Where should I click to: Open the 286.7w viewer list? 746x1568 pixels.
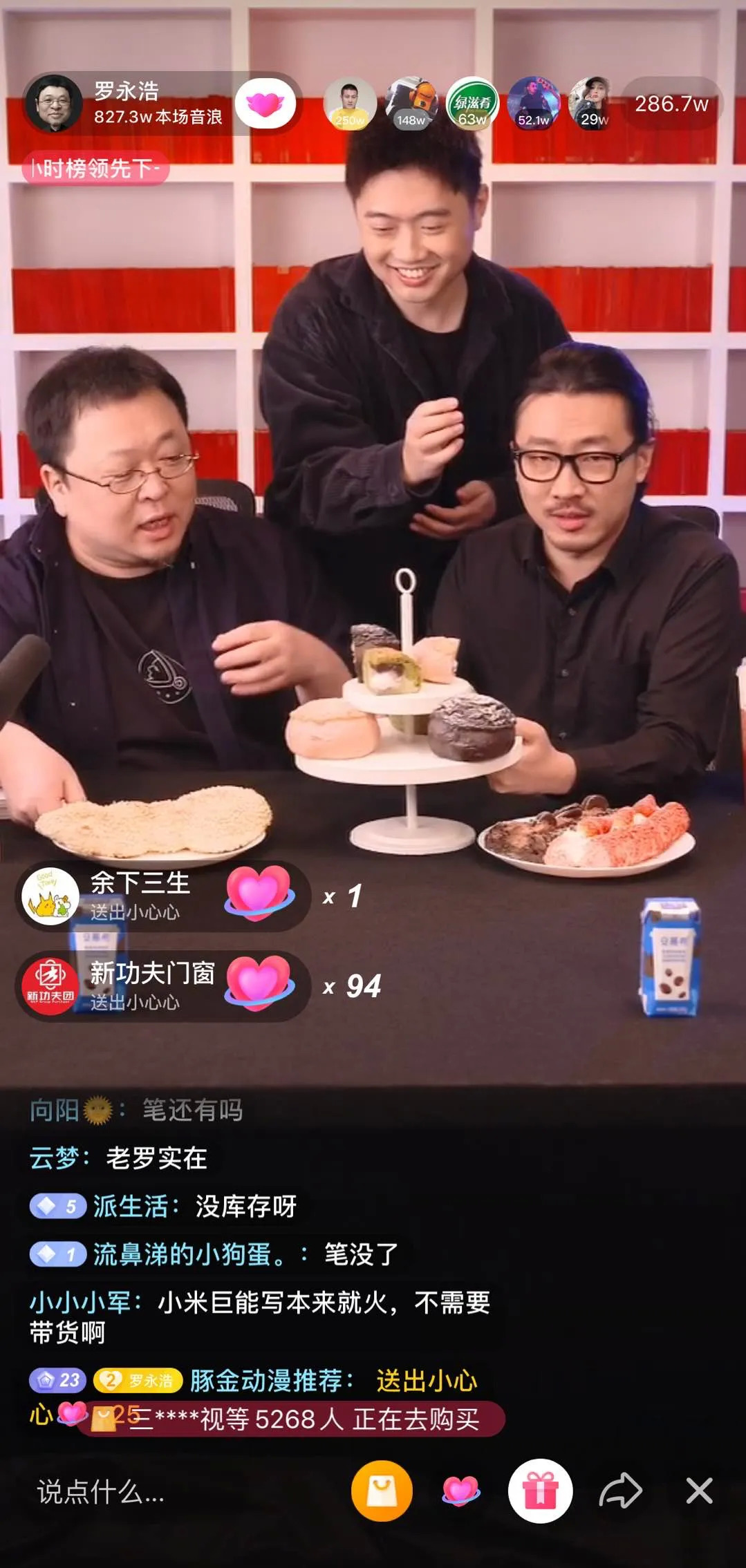pyautogui.click(x=671, y=104)
